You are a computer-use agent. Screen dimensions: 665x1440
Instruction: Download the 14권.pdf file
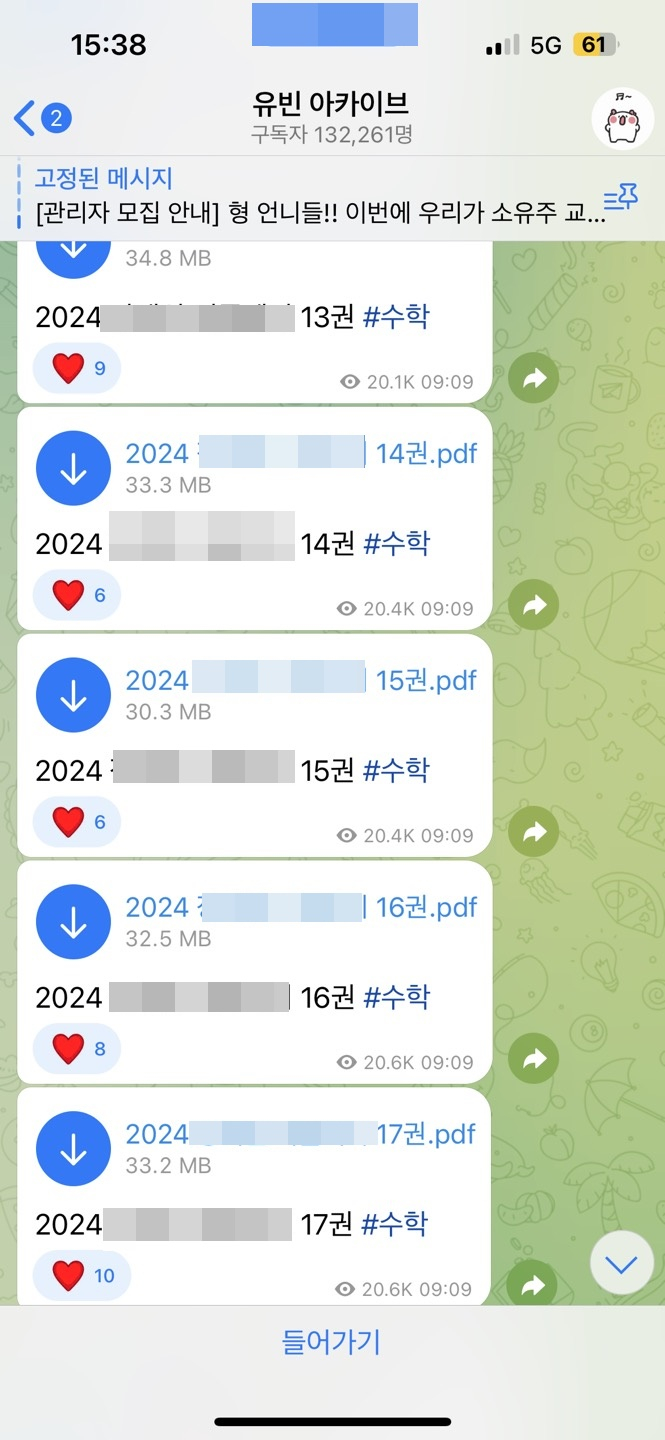[x=73, y=469]
